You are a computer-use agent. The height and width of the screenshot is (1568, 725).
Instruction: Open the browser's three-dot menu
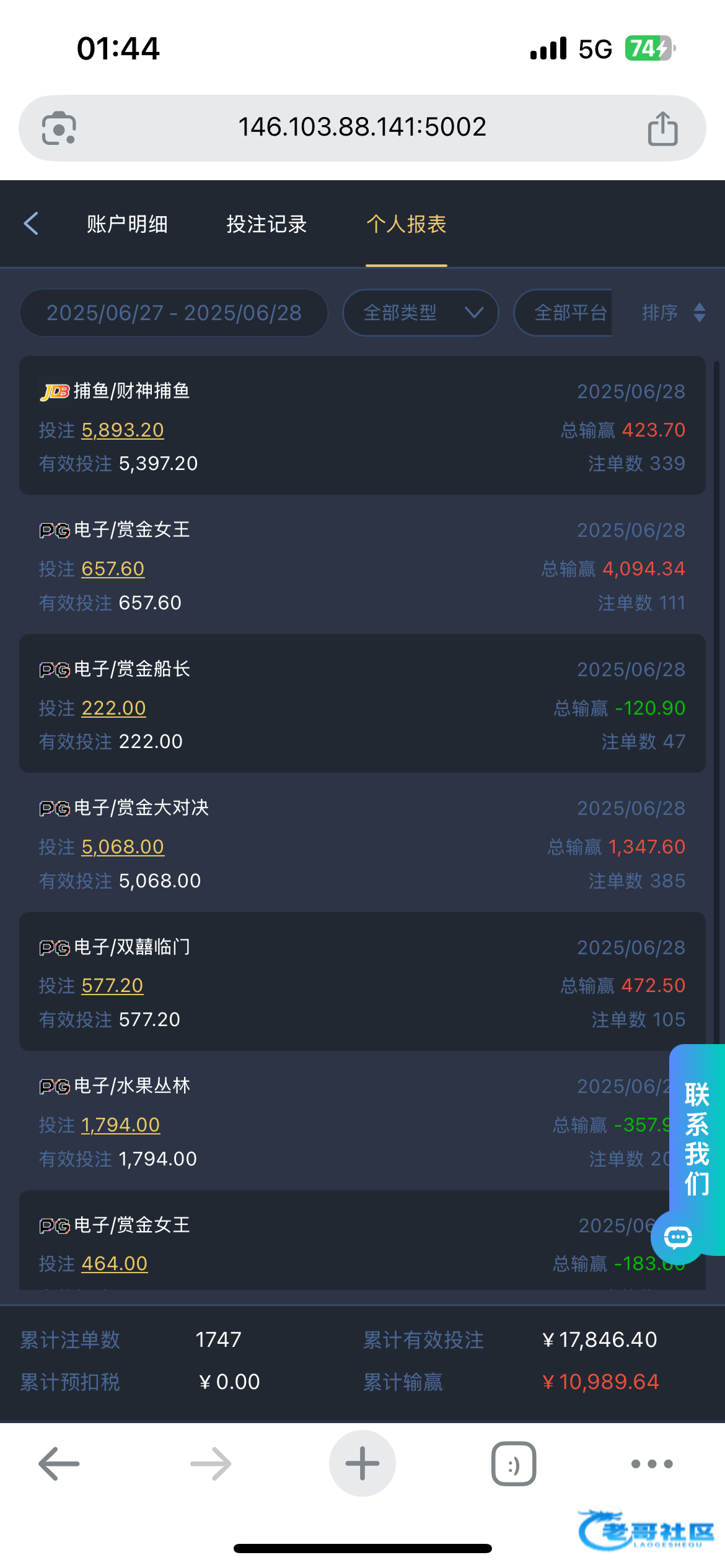pyautogui.click(x=652, y=1463)
